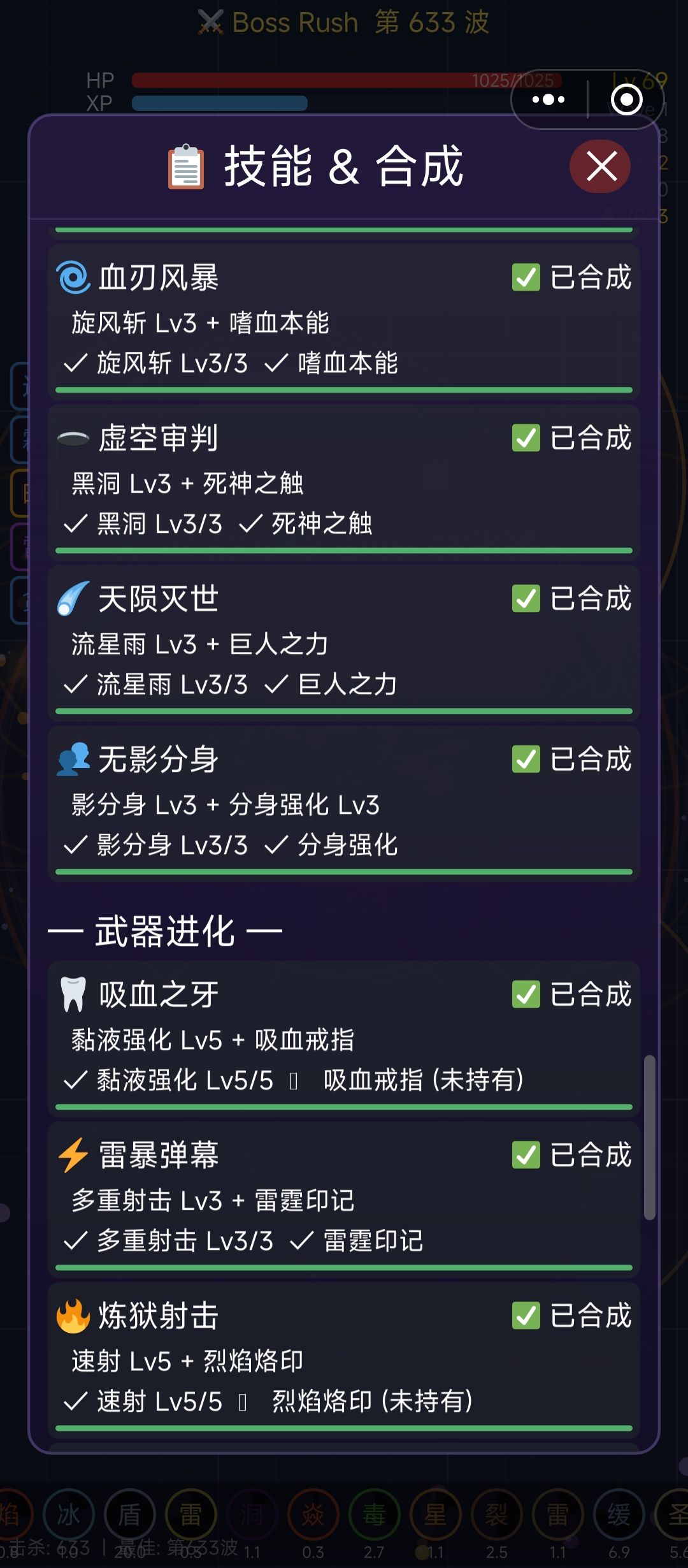Tap the mini program exit circle button
Screen dimensions: 688x1568
(627, 99)
